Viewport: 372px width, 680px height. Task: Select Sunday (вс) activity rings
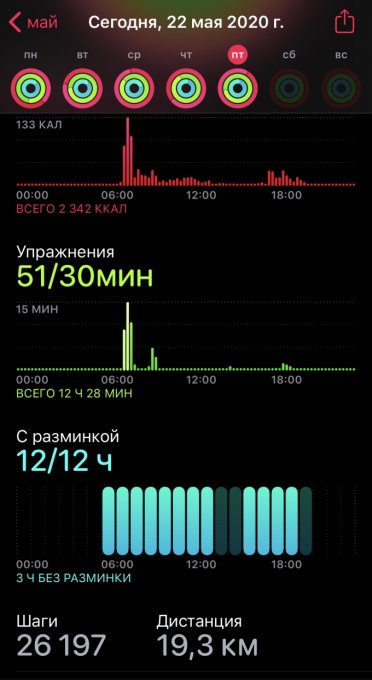click(341, 88)
